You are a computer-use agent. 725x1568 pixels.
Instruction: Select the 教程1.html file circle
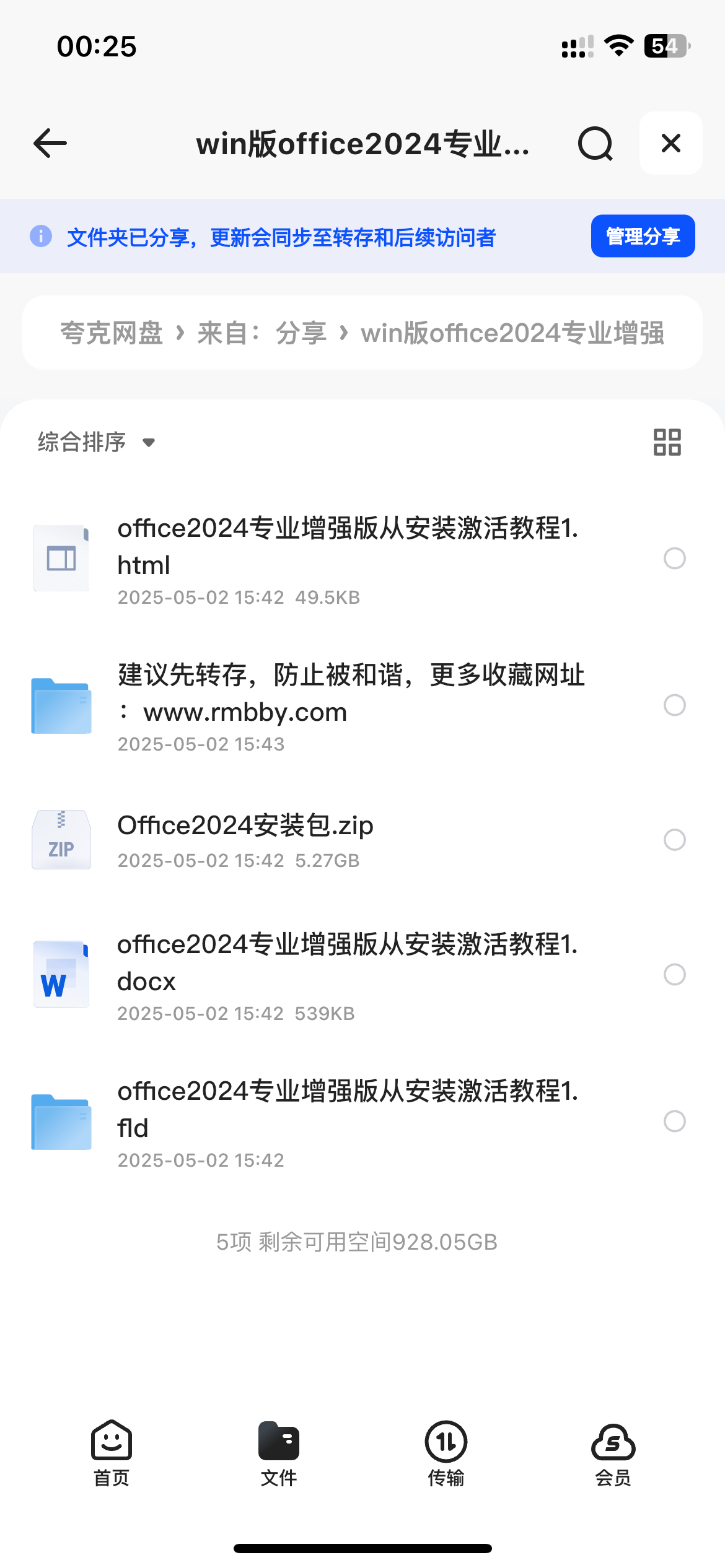coord(675,559)
